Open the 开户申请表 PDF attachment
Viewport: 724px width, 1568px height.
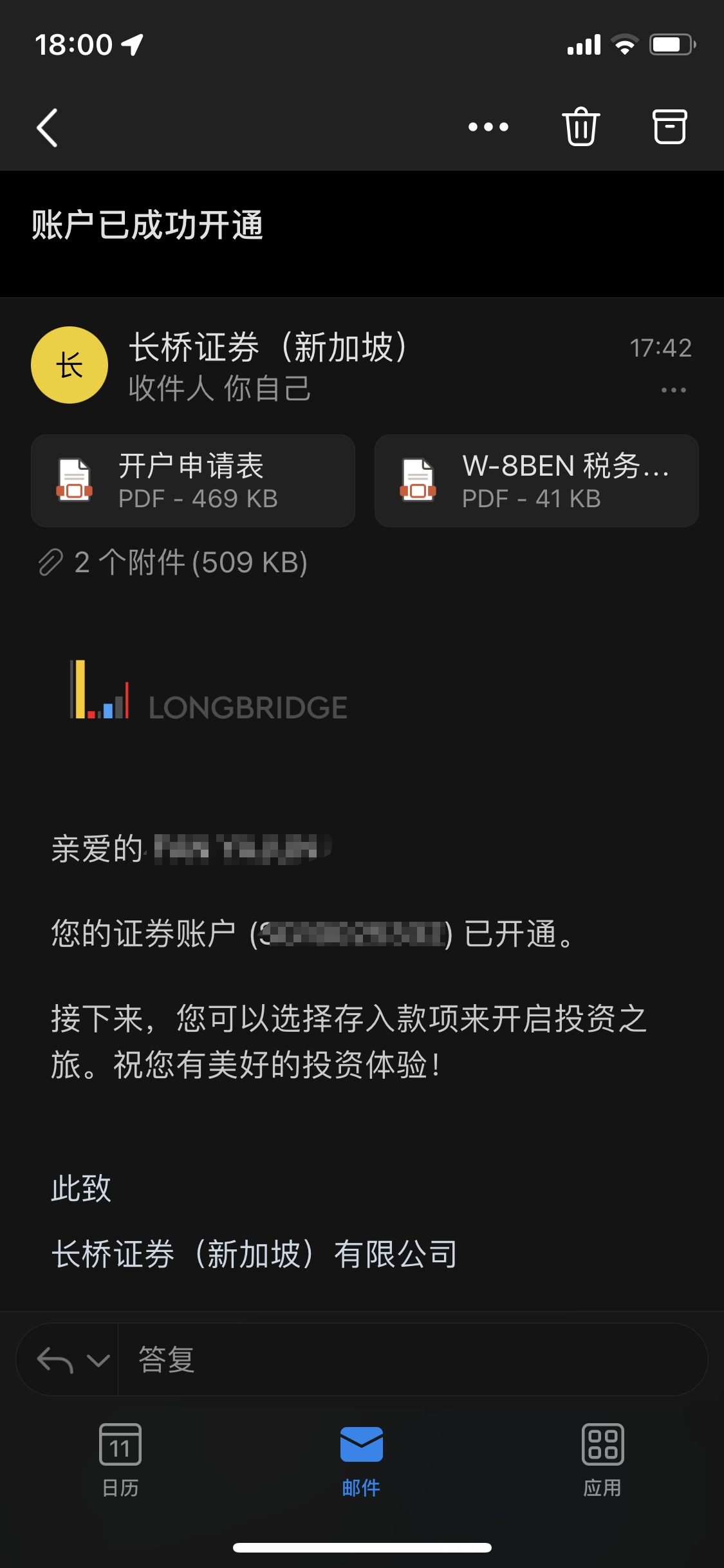(x=193, y=481)
